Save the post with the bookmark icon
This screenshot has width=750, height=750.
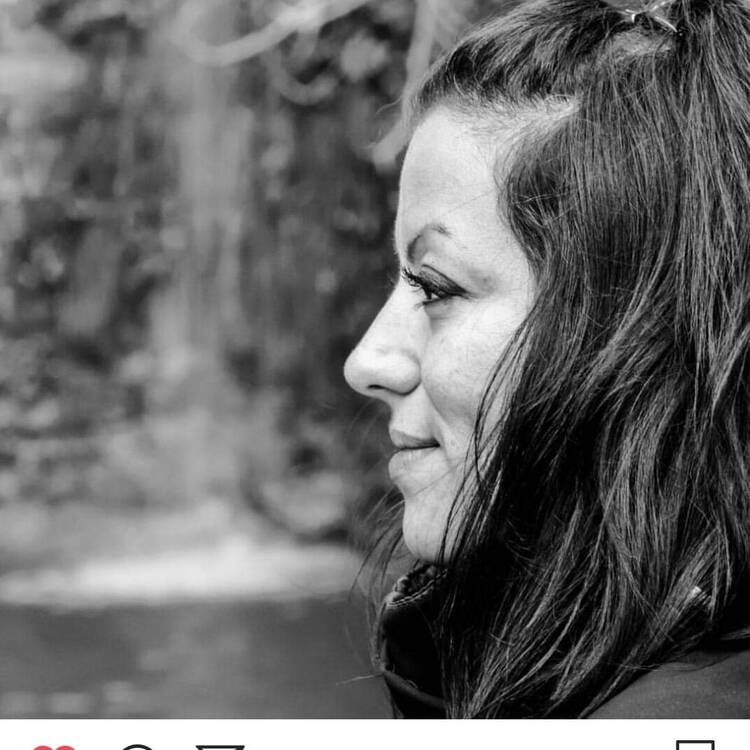695,745
